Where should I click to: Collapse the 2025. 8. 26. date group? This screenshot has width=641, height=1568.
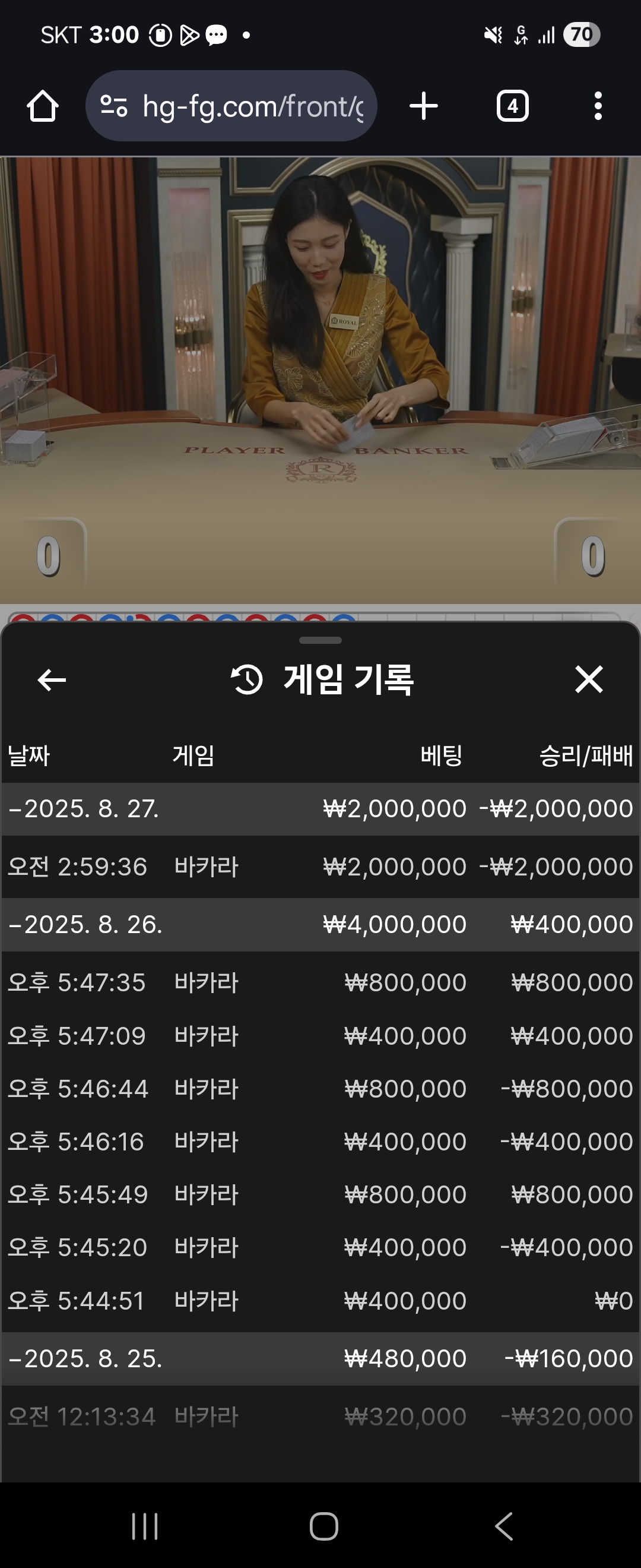point(85,925)
